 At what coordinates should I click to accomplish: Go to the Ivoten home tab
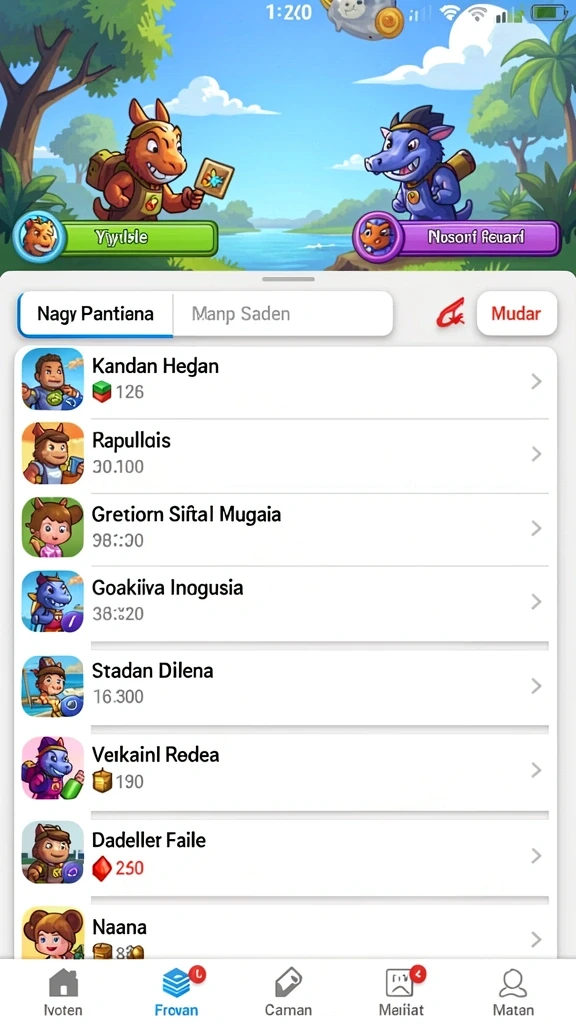coord(63,993)
